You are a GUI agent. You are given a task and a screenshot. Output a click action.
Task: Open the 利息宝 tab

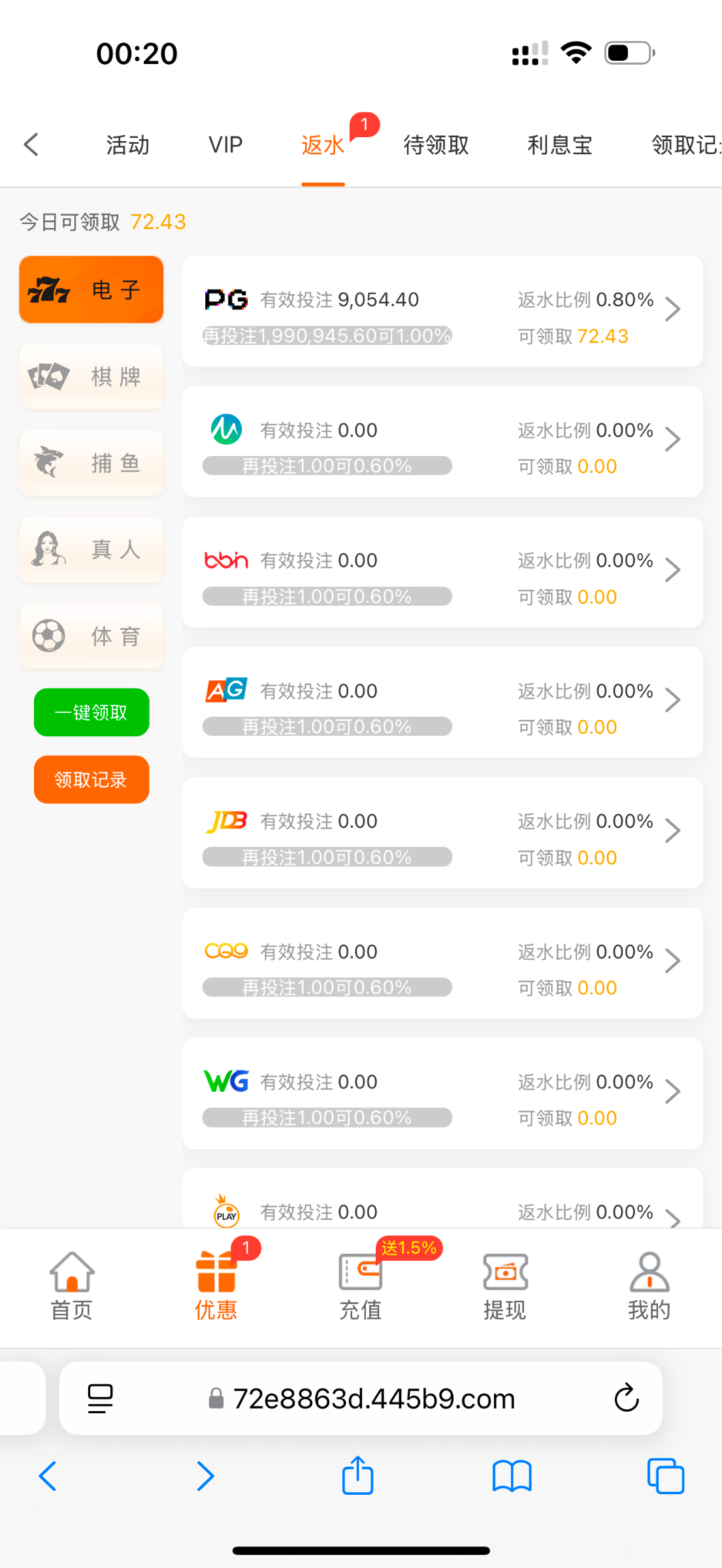click(x=559, y=144)
